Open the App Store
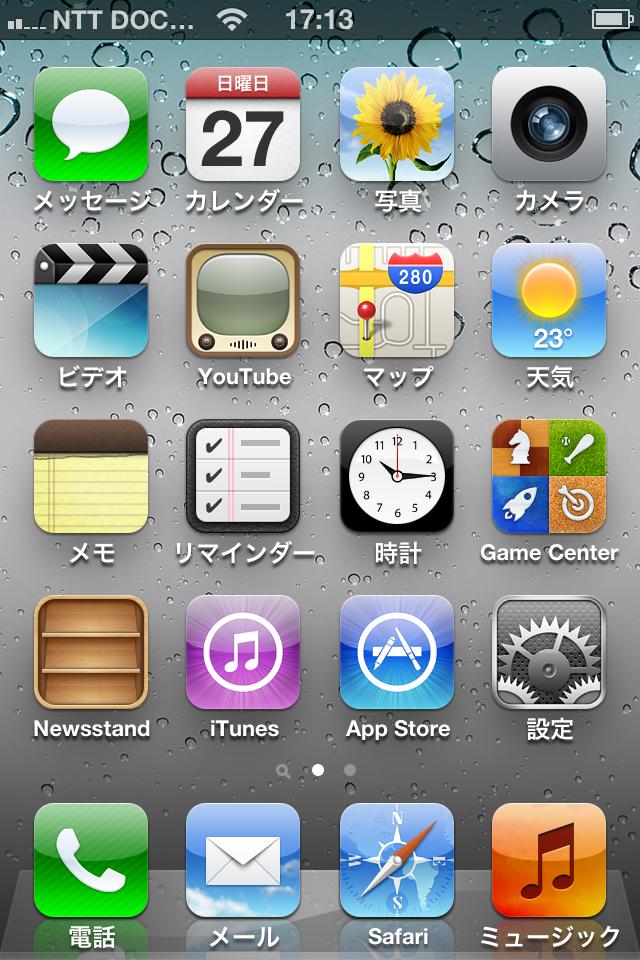640x960 pixels. tap(397, 652)
